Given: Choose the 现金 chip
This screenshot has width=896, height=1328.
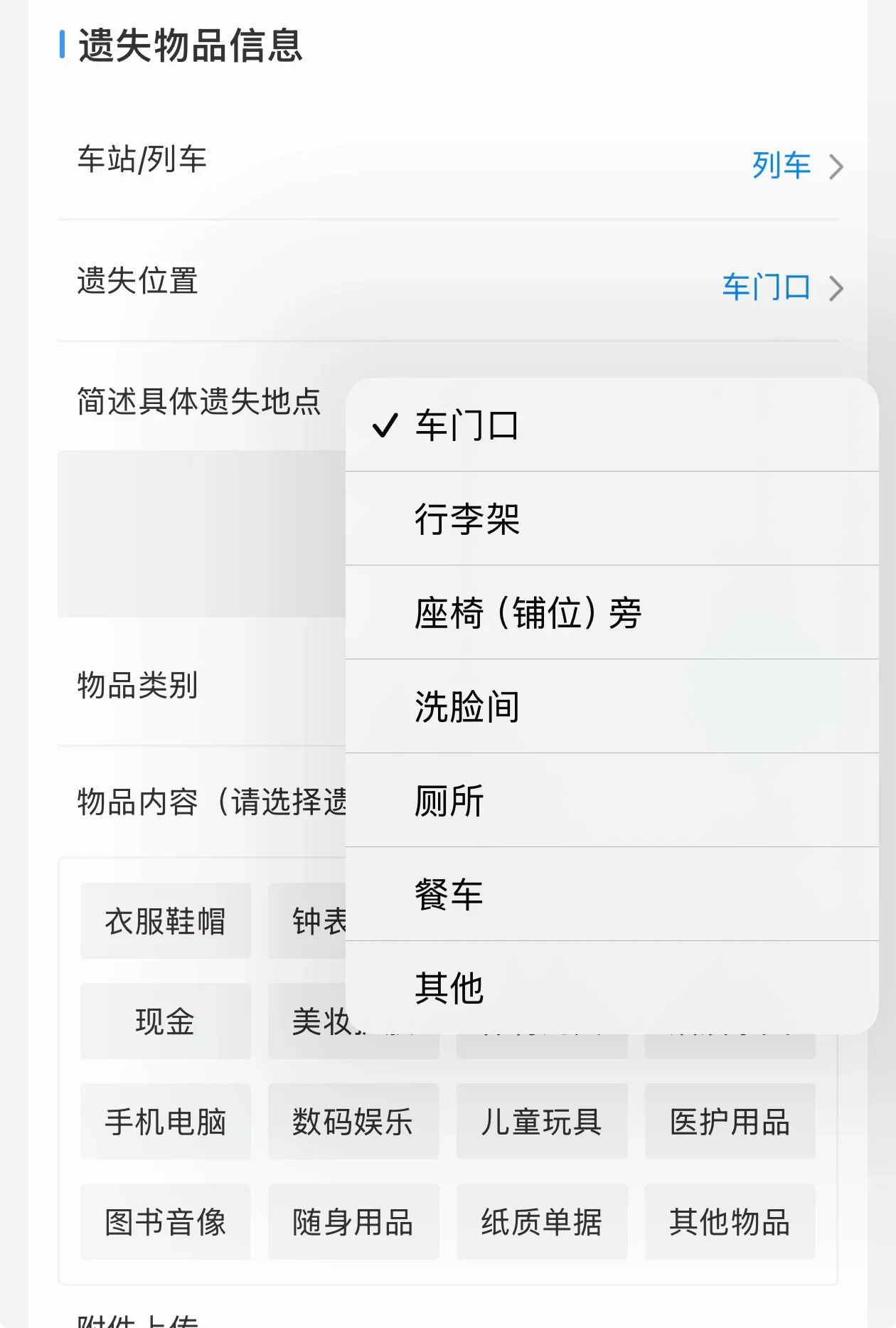Looking at the screenshot, I should [x=166, y=1021].
